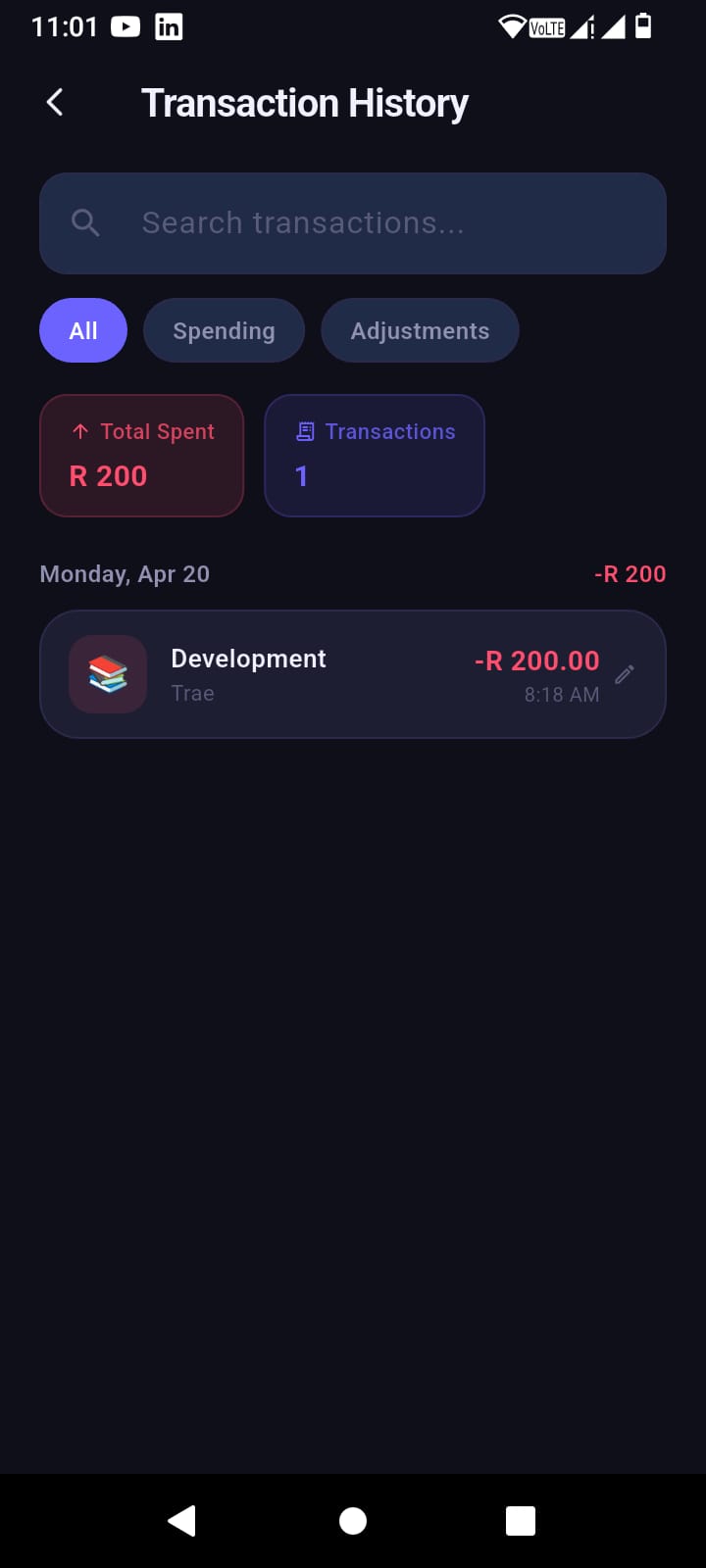Tap the Search transactions input field
The height and width of the screenshot is (1568, 706).
pos(353,222)
